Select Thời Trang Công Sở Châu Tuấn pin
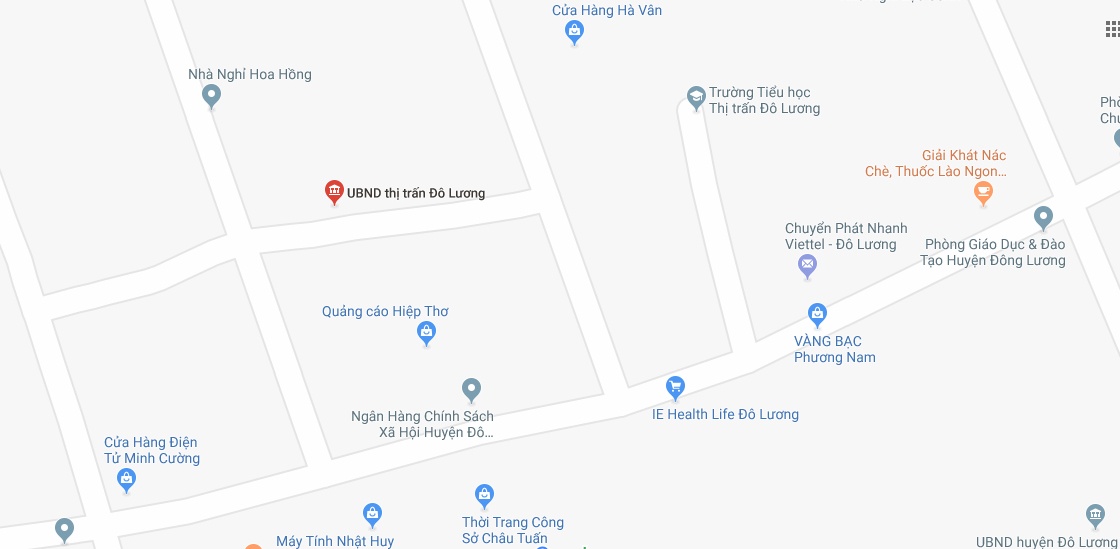The height and width of the screenshot is (549, 1120). pyautogui.click(x=485, y=494)
